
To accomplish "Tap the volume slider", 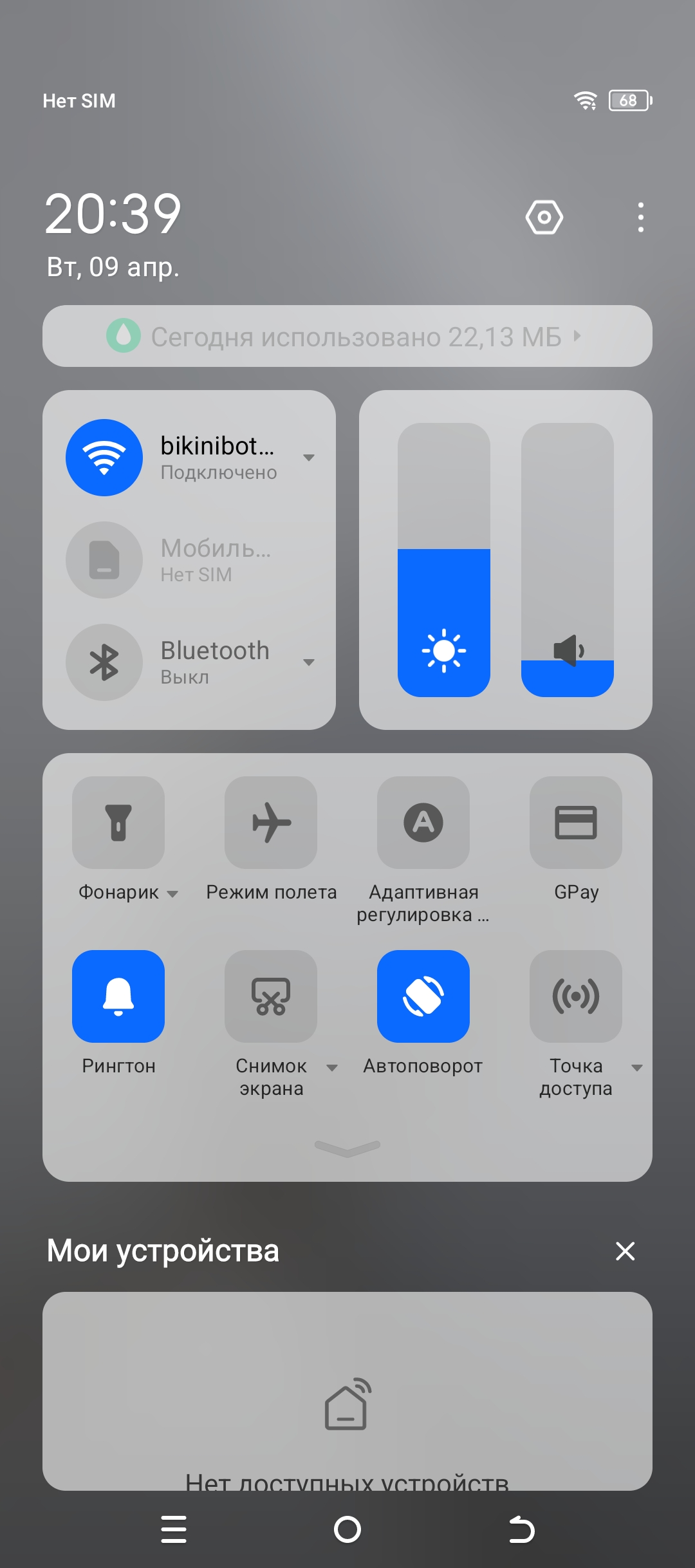I will click(568, 560).
